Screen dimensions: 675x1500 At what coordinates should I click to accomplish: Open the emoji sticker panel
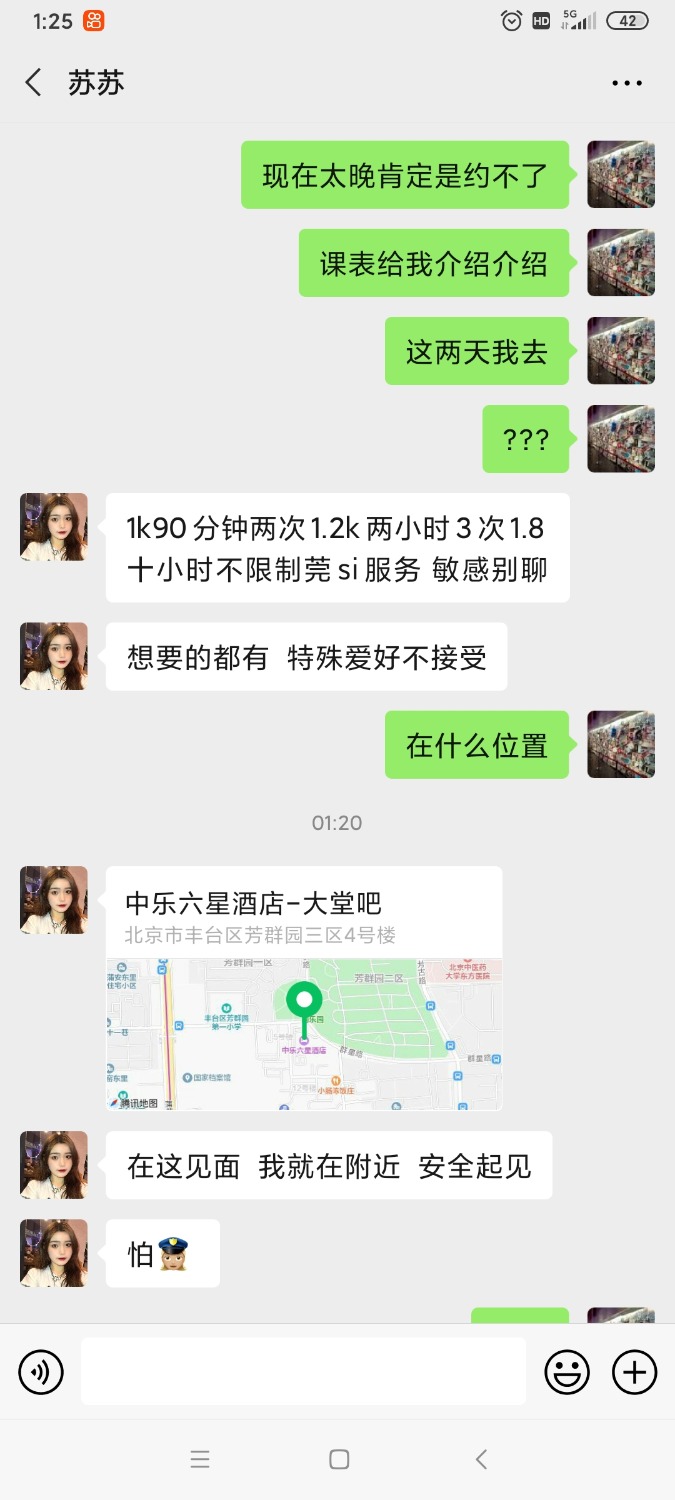pyautogui.click(x=567, y=1372)
